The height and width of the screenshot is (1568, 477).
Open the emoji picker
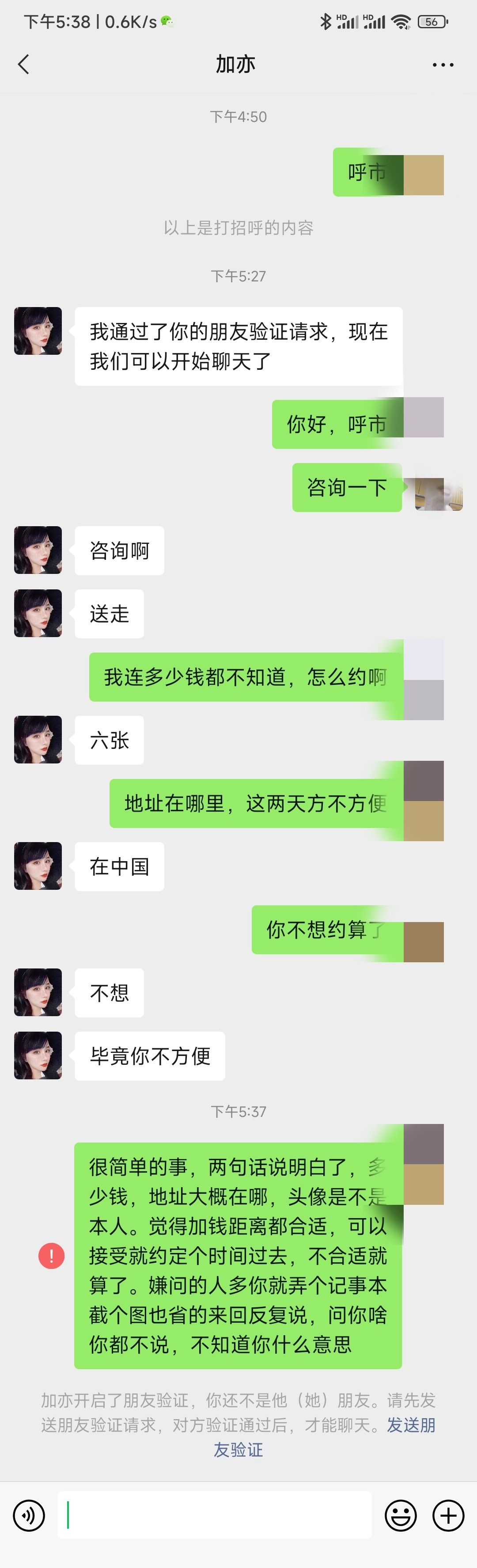[401, 1515]
